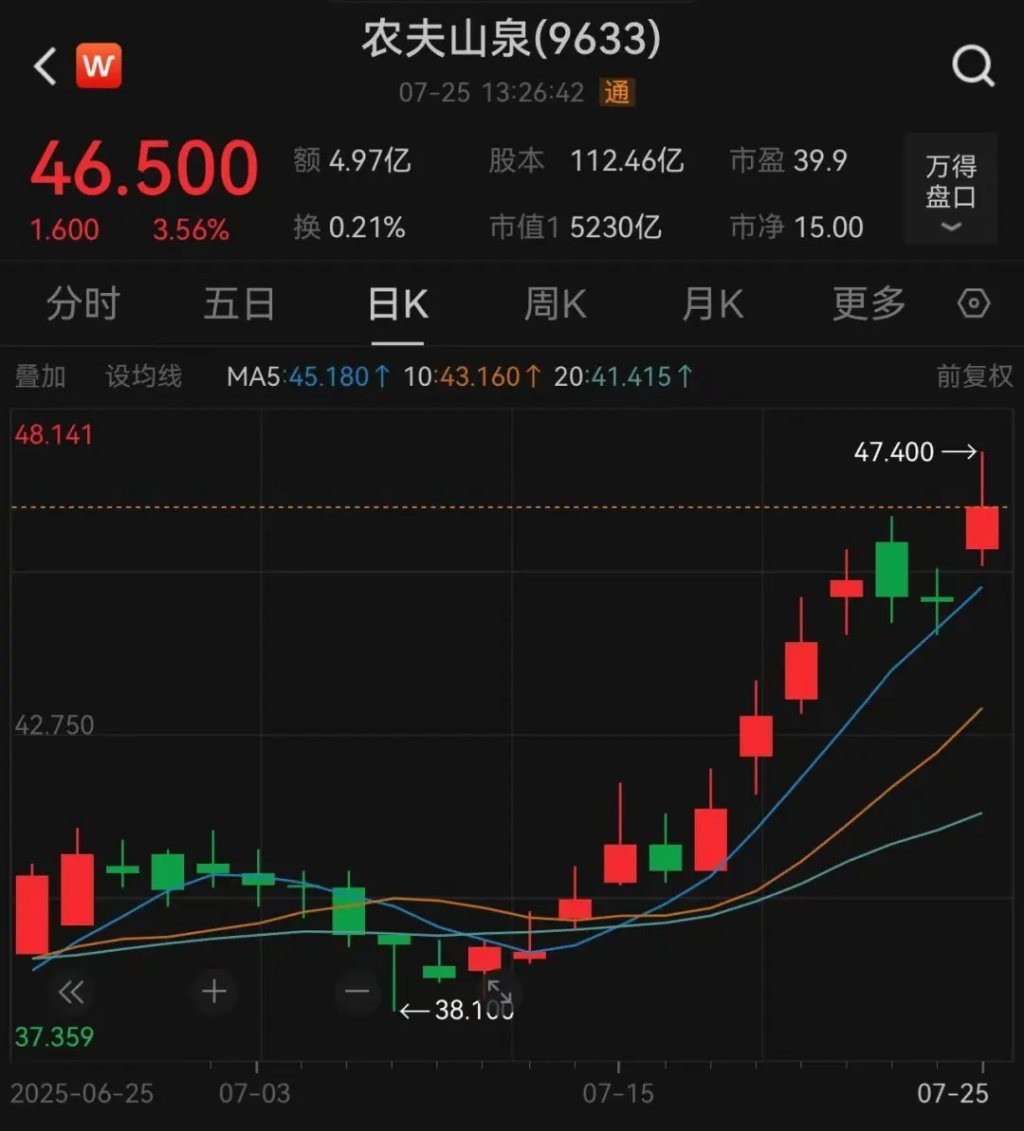
Task: Expand the 万得盘口 panel
Action: pyautogui.click(x=950, y=190)
